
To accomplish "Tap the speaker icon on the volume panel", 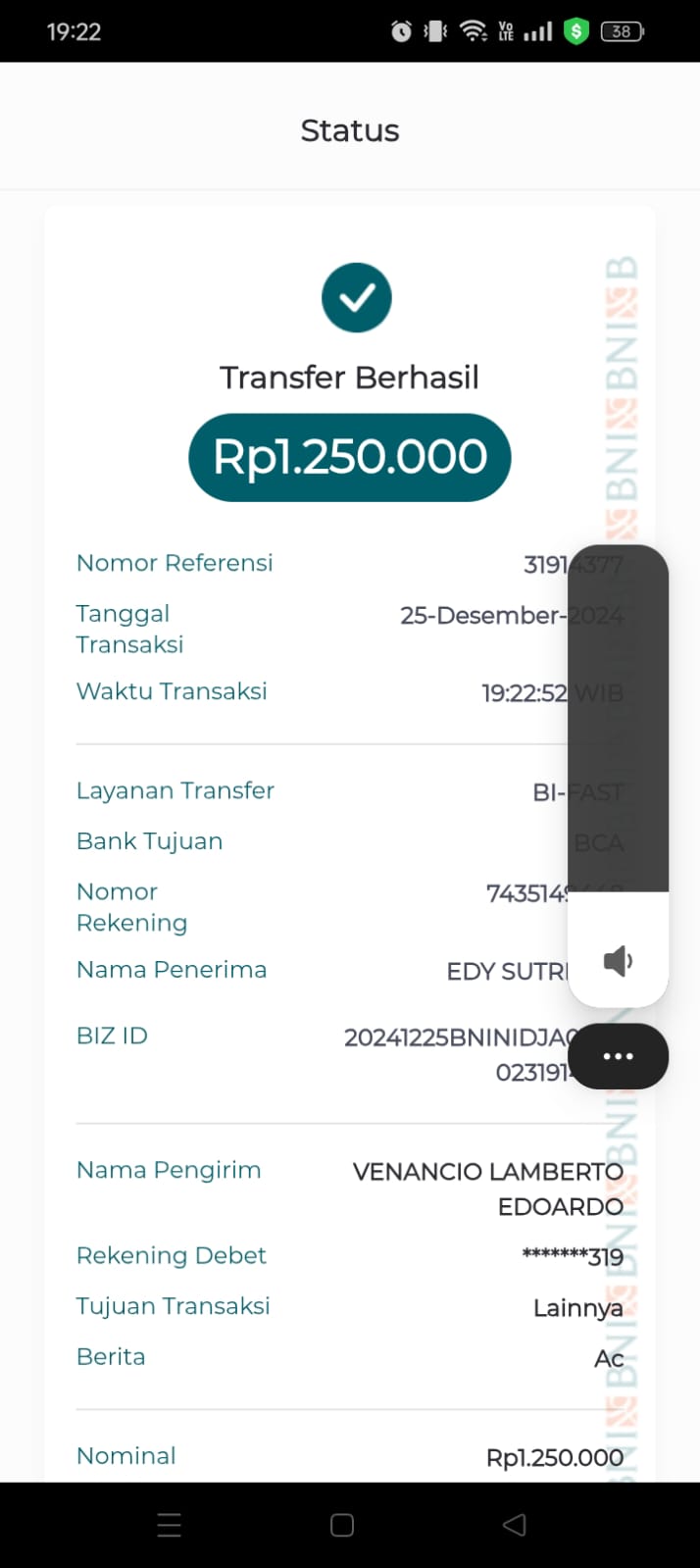I will [618, 960].
